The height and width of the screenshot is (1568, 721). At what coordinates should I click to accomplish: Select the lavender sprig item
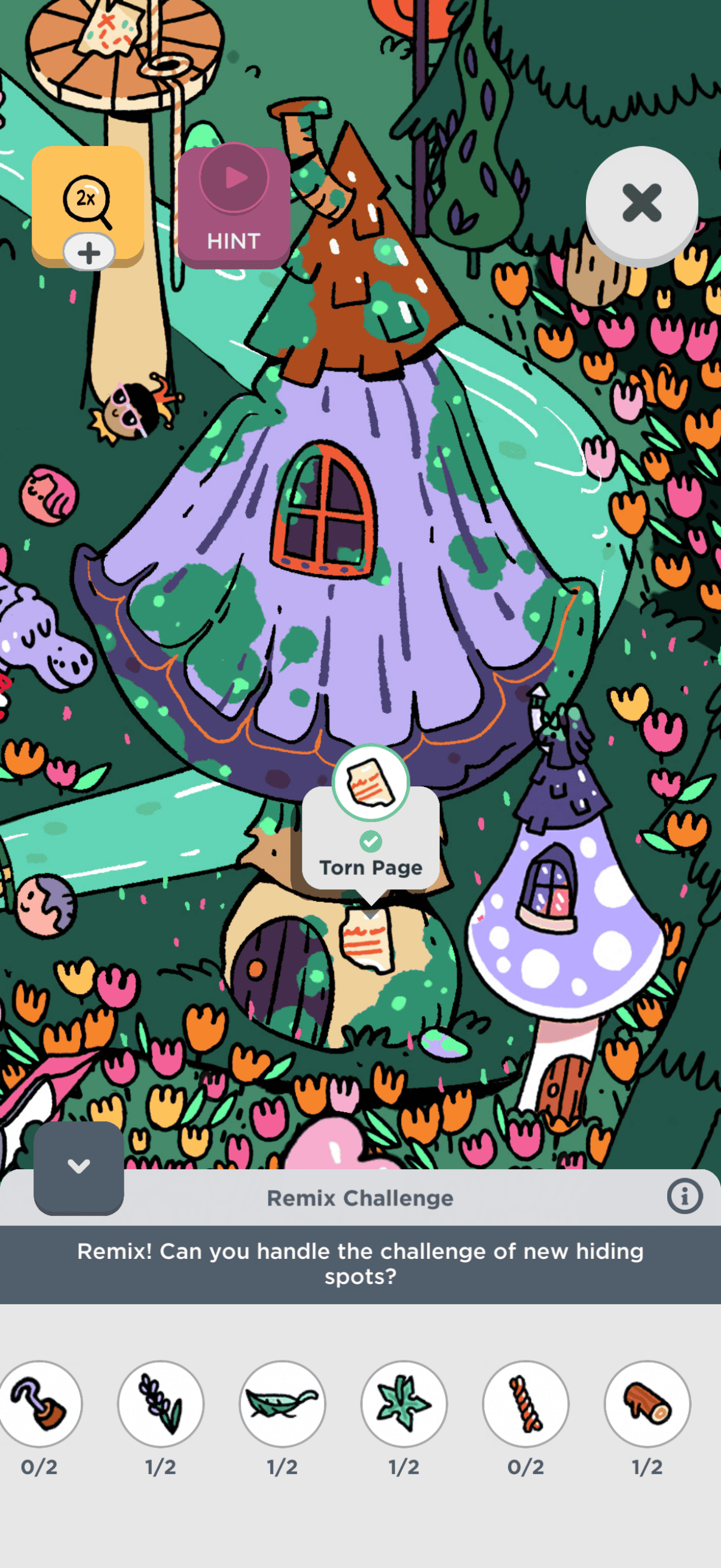(x=161, y=1404)
